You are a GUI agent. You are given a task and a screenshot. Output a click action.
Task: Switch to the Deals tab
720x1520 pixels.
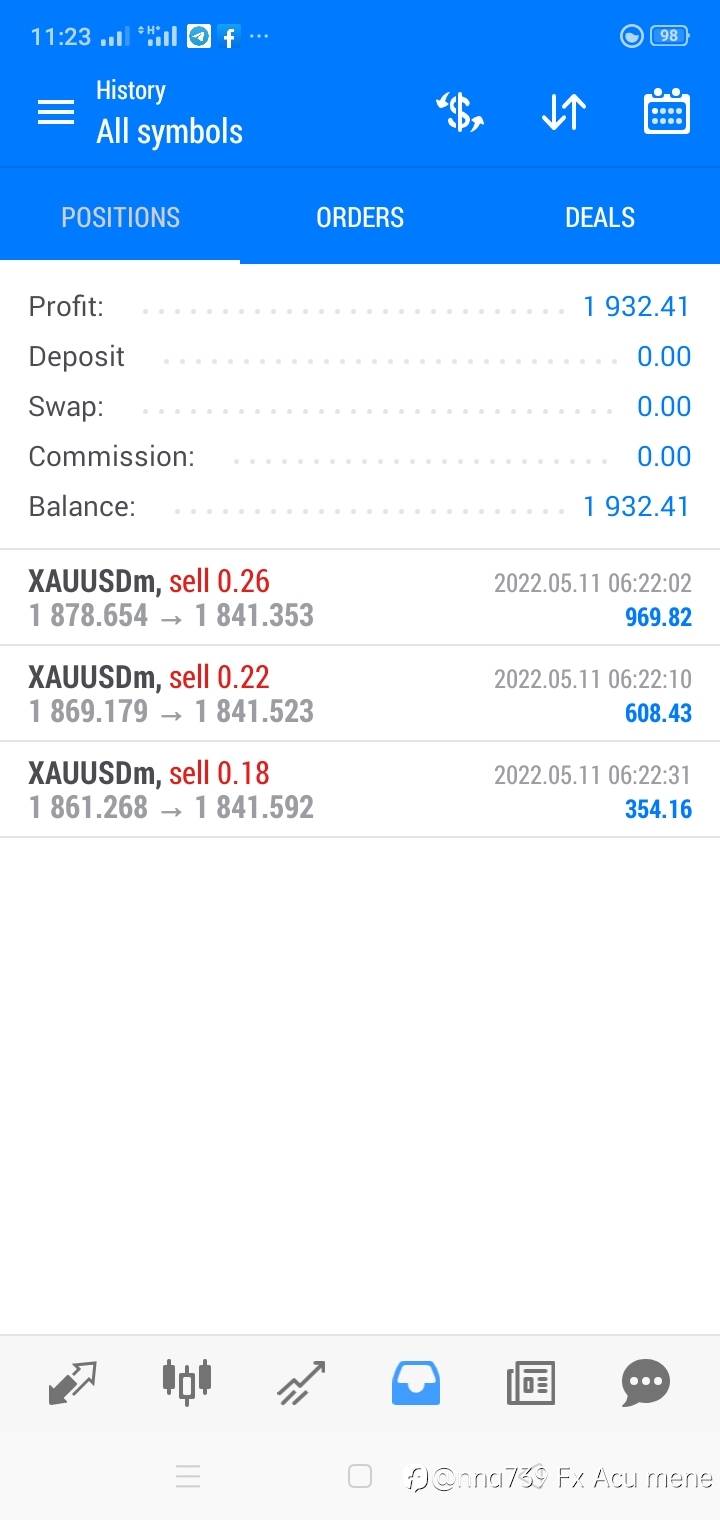600,217
